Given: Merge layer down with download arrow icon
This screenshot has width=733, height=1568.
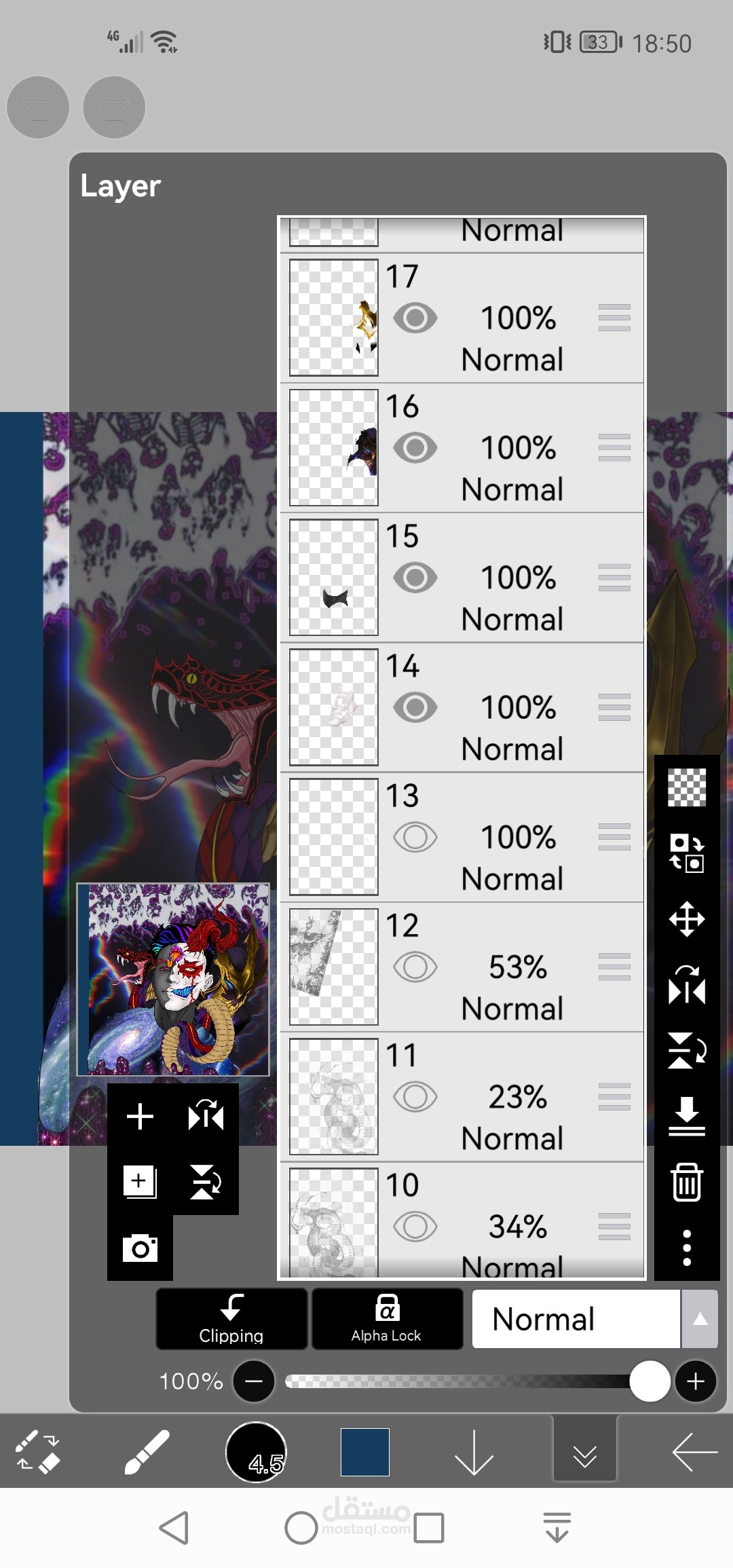Looking at the screenshot, I should point(687,1117).
